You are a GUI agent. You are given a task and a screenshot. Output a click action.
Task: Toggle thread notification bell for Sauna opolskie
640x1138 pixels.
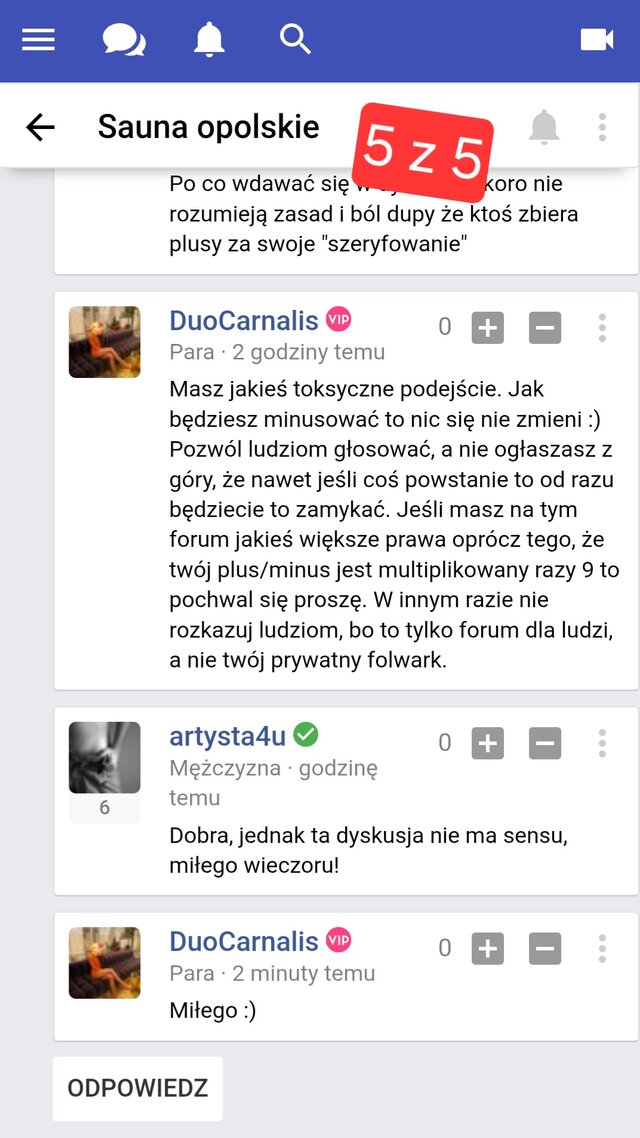coord(543,127)
